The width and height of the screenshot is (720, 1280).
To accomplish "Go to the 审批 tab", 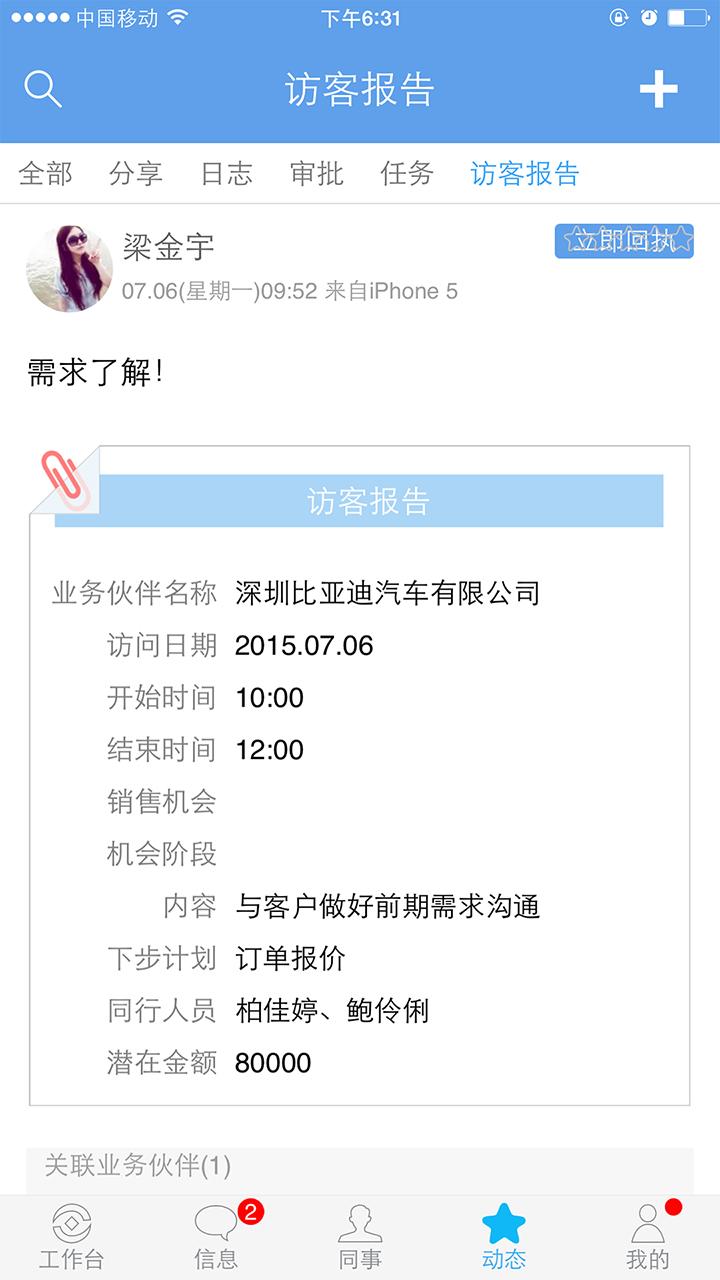I will pos(317,174).
